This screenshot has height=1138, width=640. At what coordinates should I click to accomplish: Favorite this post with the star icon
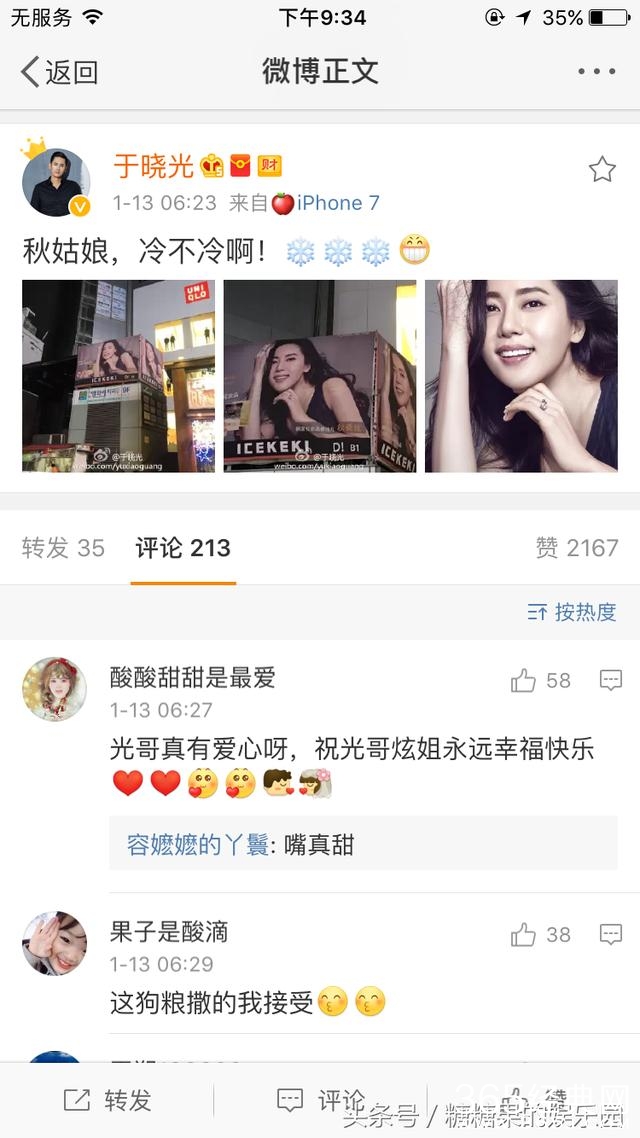tap(602, 170)
